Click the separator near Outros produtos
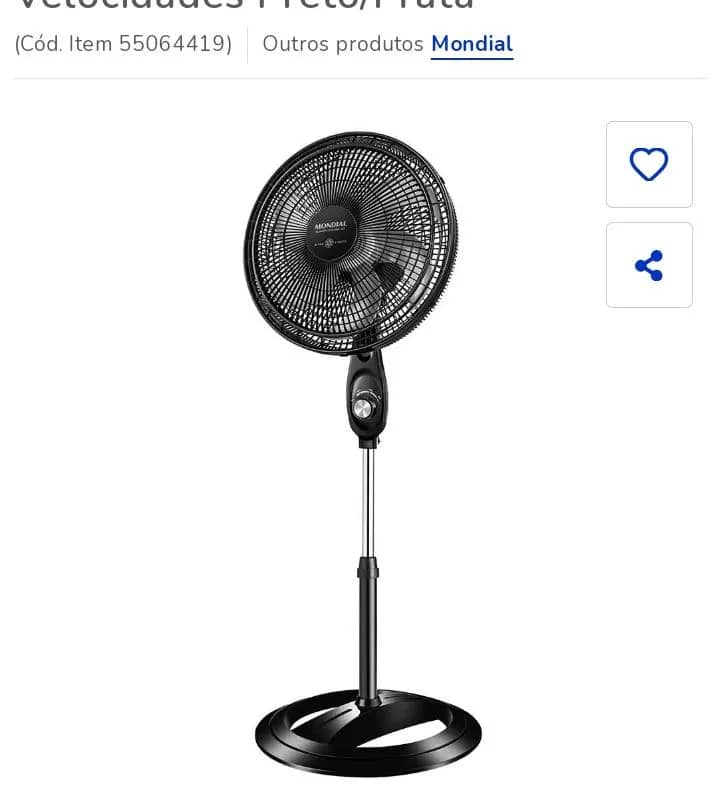The image size is (720, 800). 248,44
